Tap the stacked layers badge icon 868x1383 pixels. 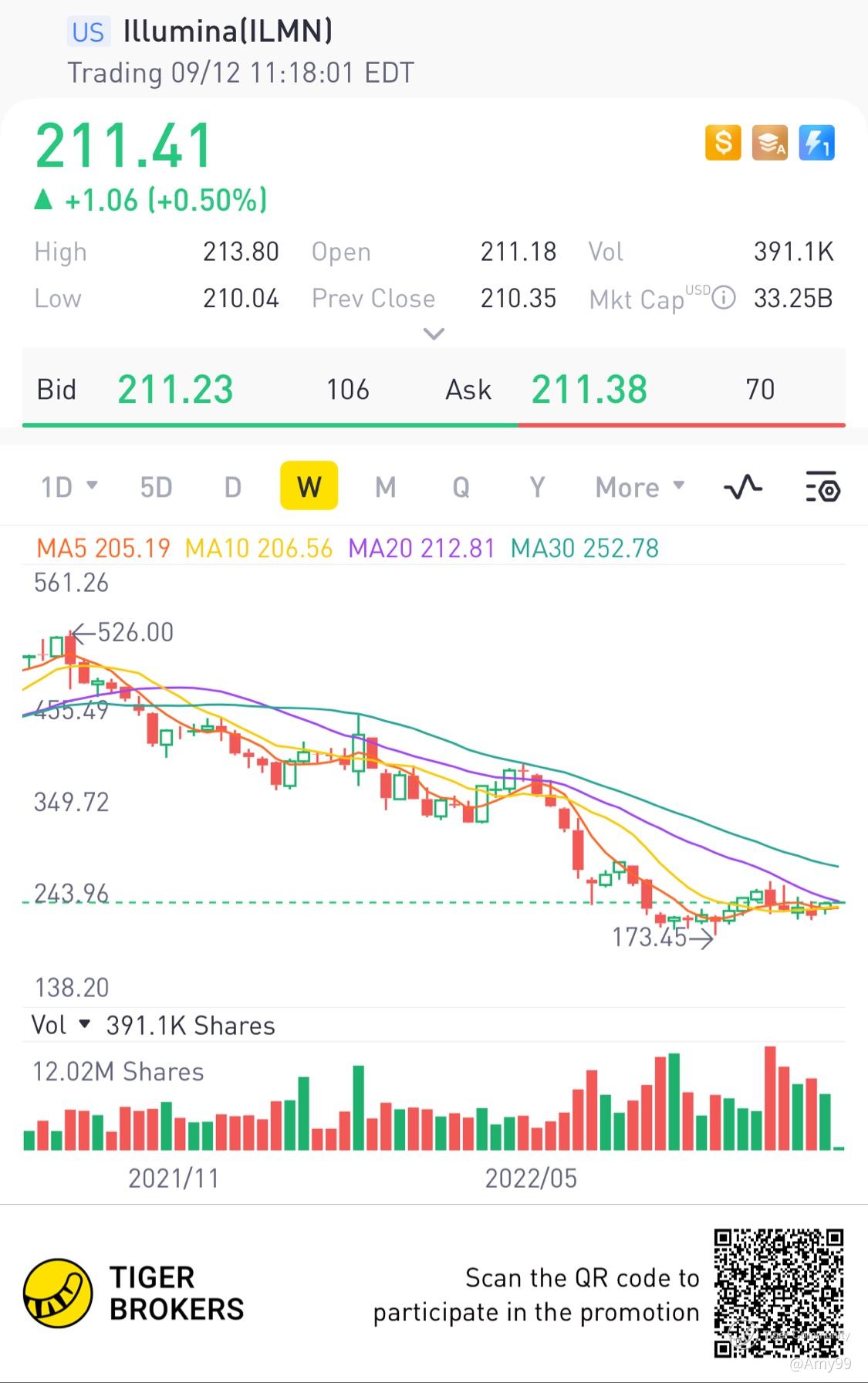point(770,143)
